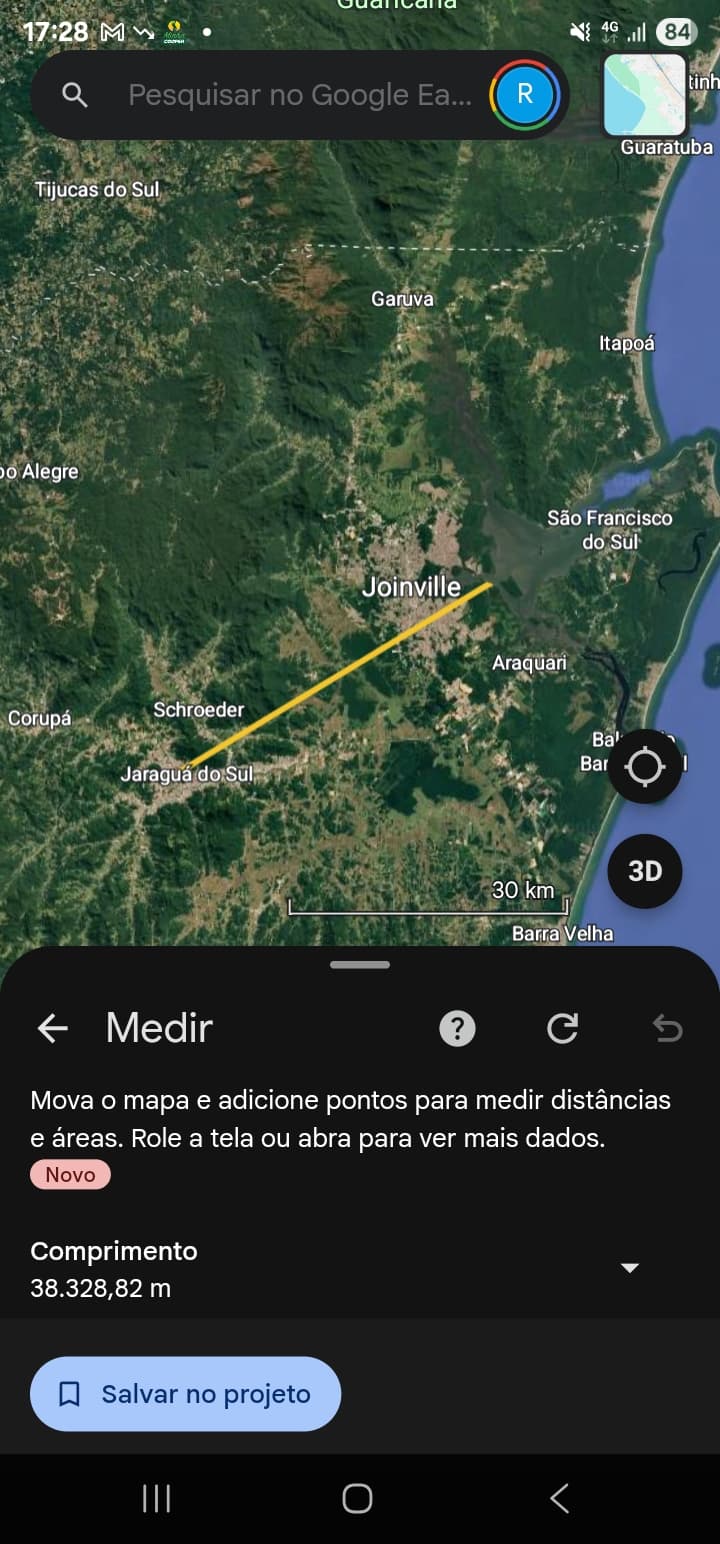Open the measurement help icon
The width and height of the screenshot is (720, 1544).
(x=458, y=1028)
